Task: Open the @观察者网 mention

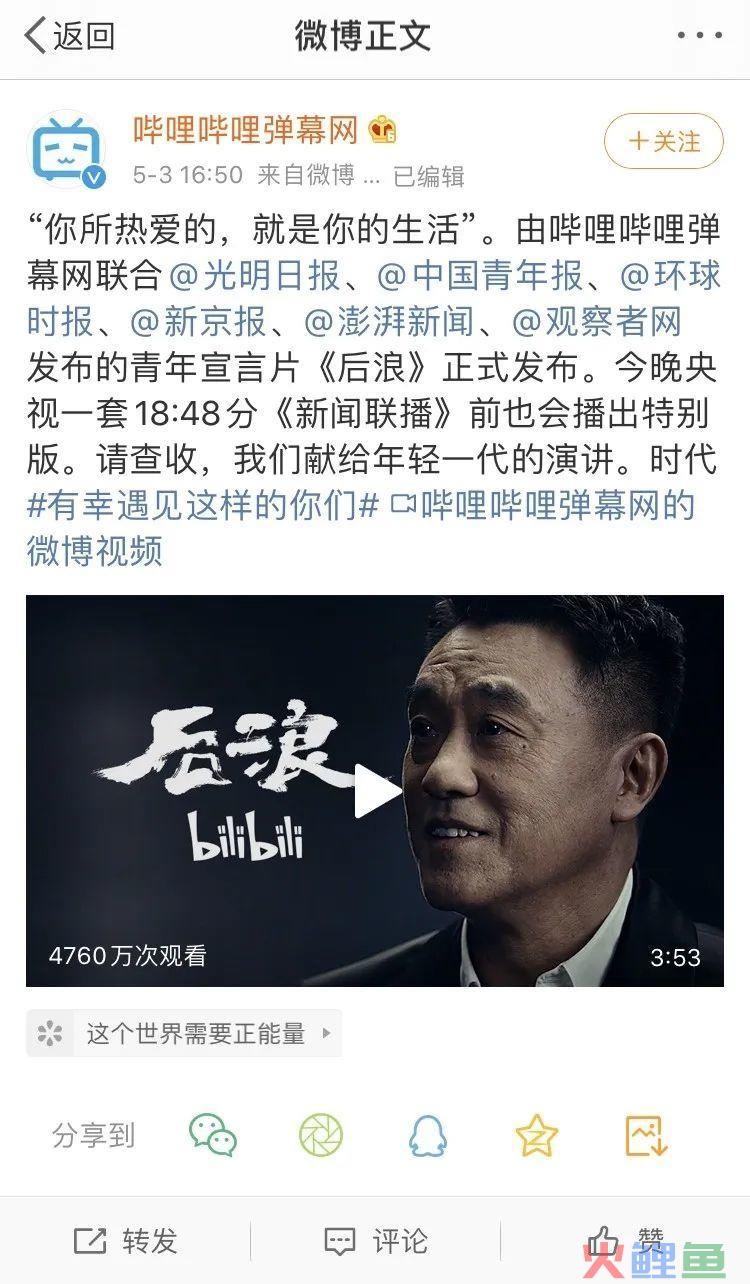Action: 596,321
